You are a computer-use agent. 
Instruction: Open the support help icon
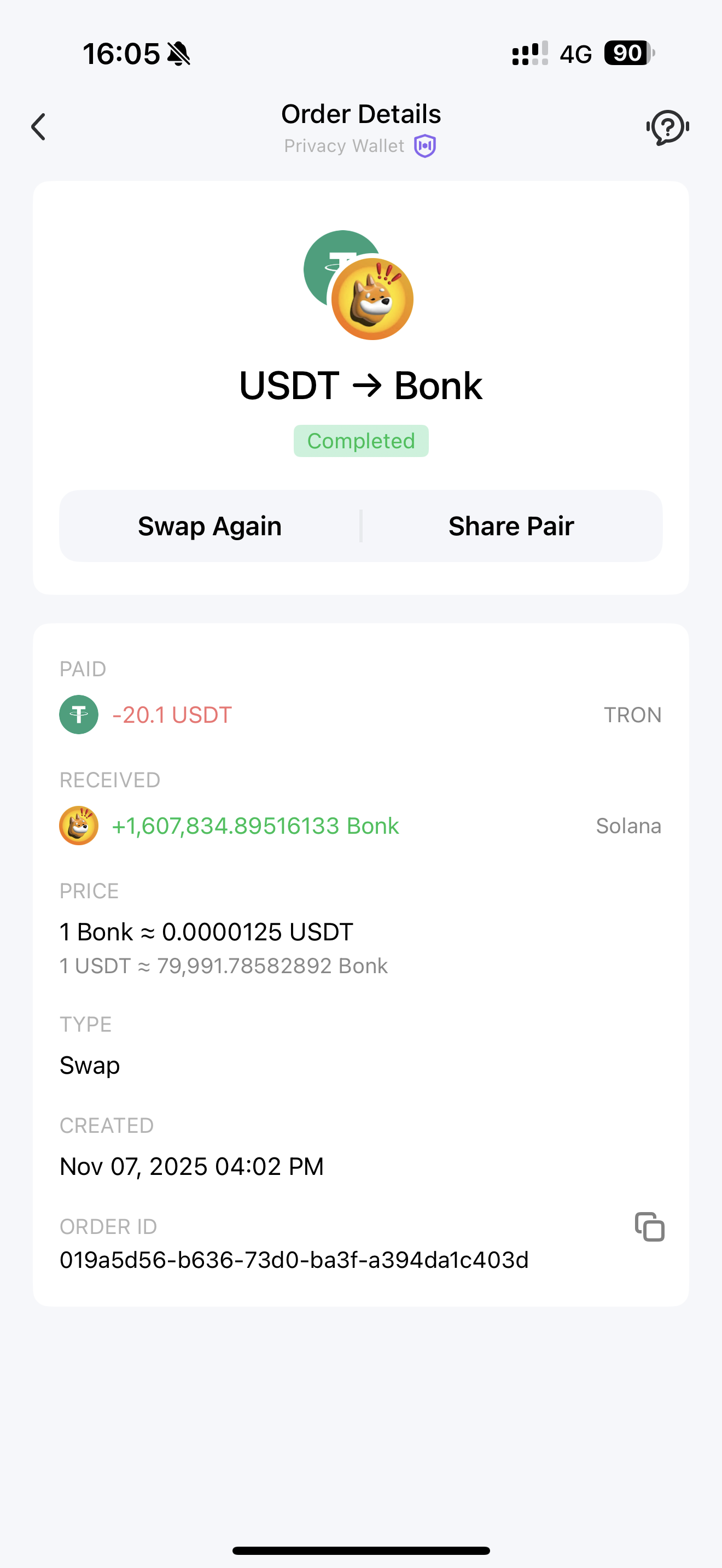667,127
